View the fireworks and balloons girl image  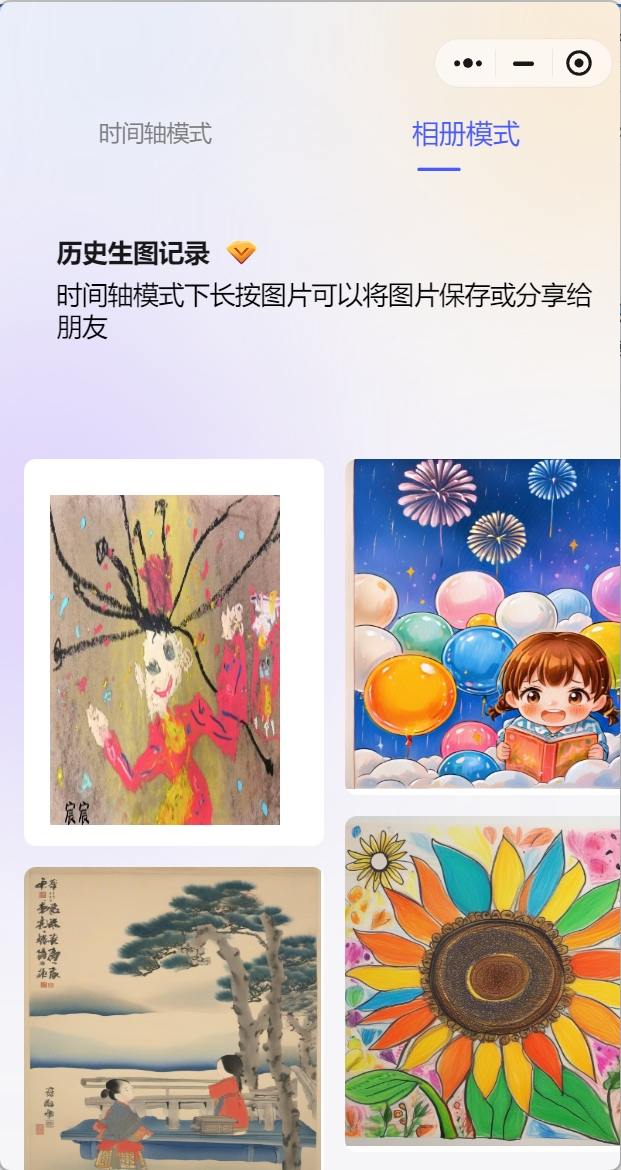[483, 623]
